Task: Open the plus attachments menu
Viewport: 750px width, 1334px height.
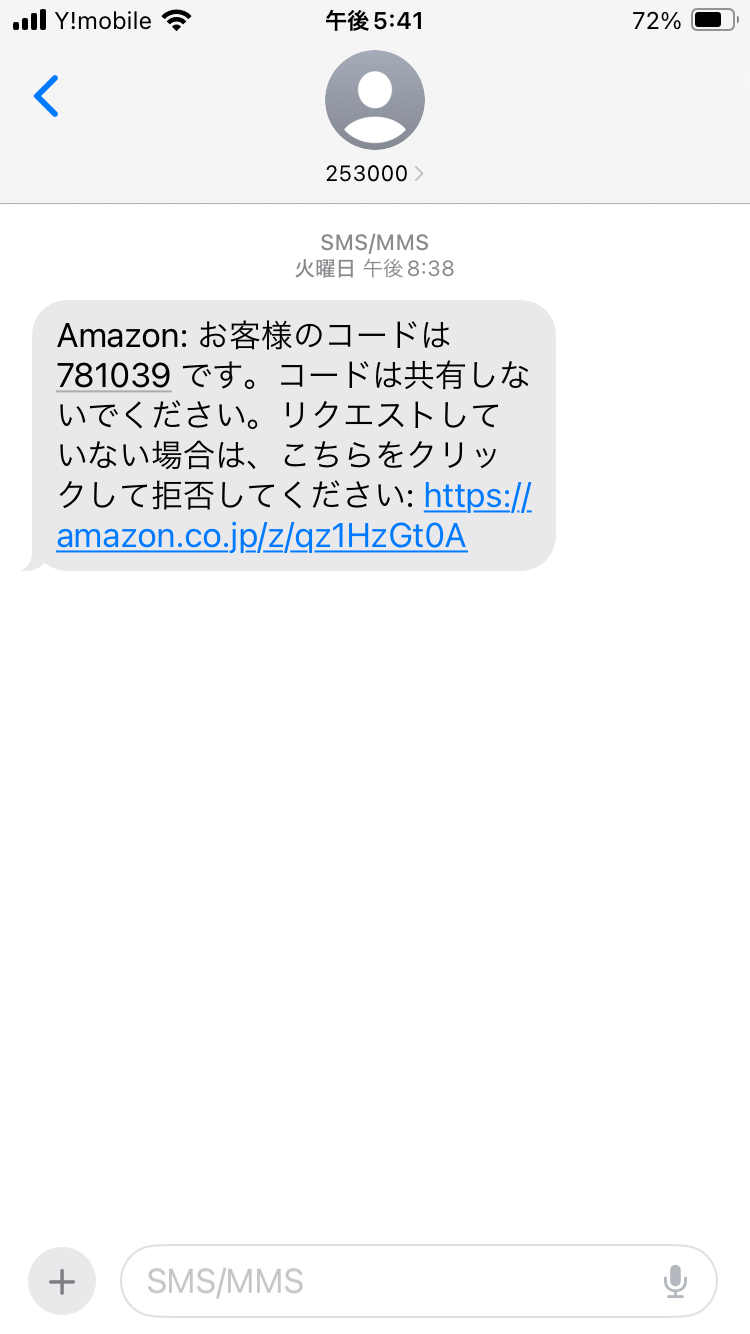Action: 62,1281
